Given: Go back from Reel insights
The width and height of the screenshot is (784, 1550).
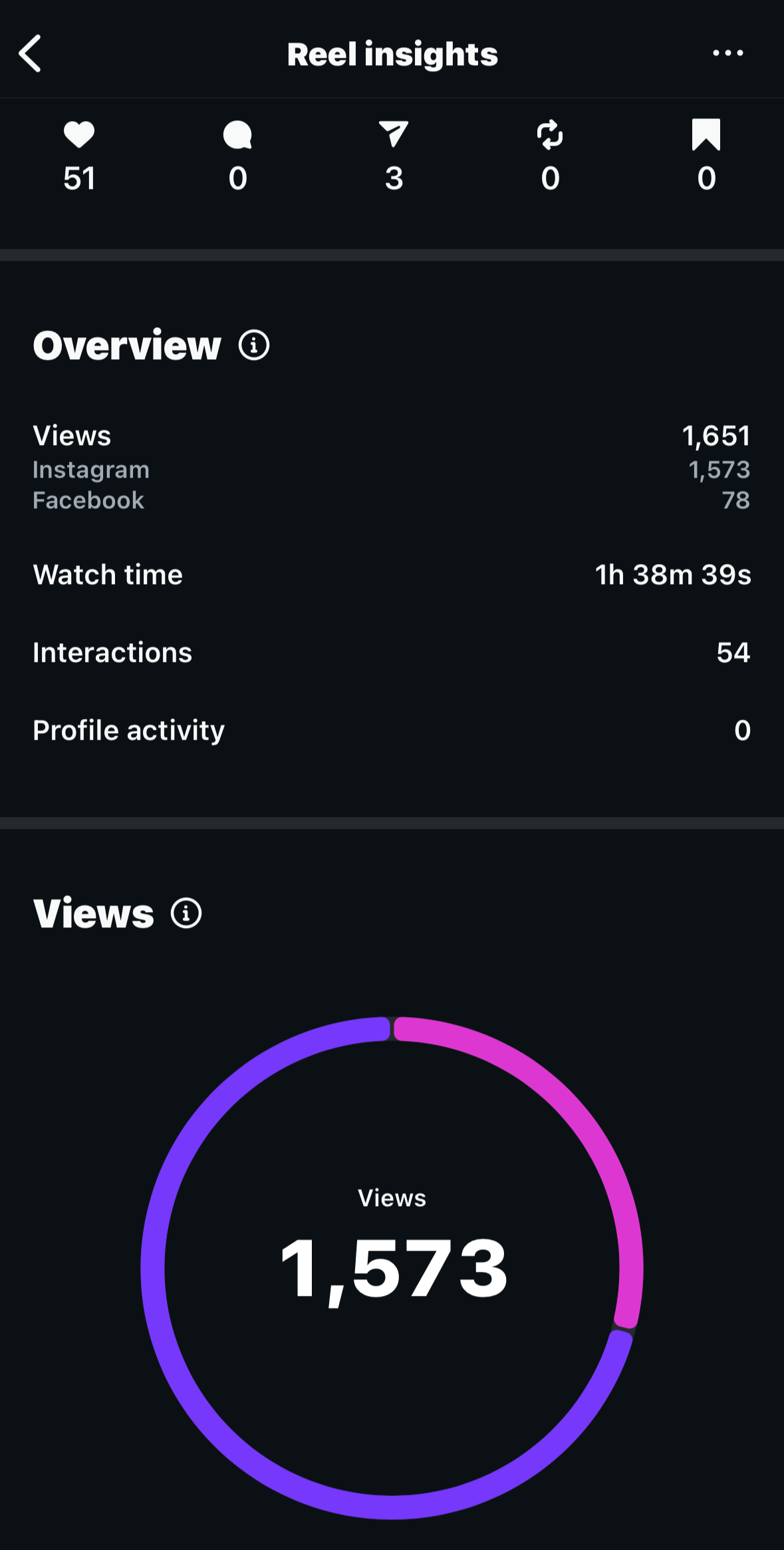Looking at the screenshot, I should [31, 53].
